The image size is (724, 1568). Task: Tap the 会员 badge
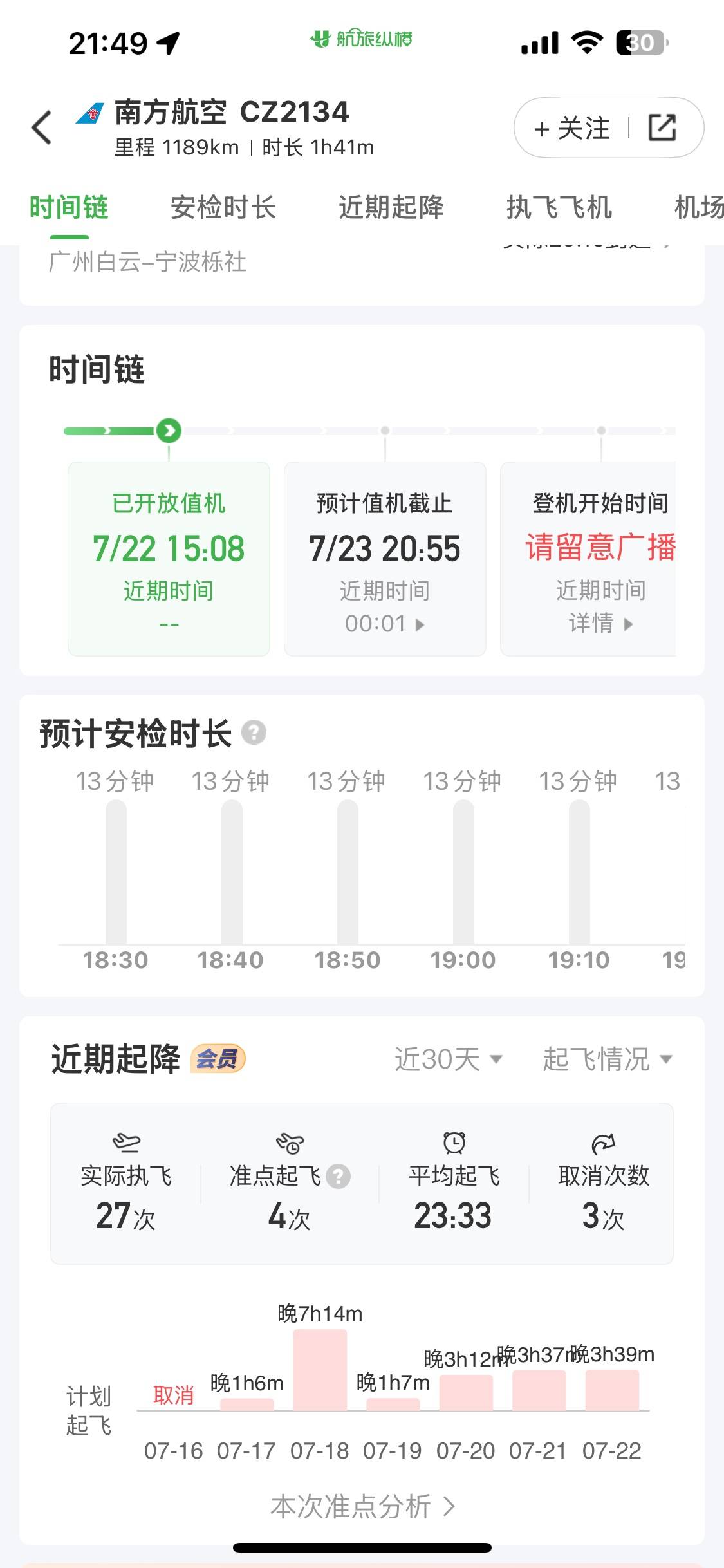(x=218, y=1059)
